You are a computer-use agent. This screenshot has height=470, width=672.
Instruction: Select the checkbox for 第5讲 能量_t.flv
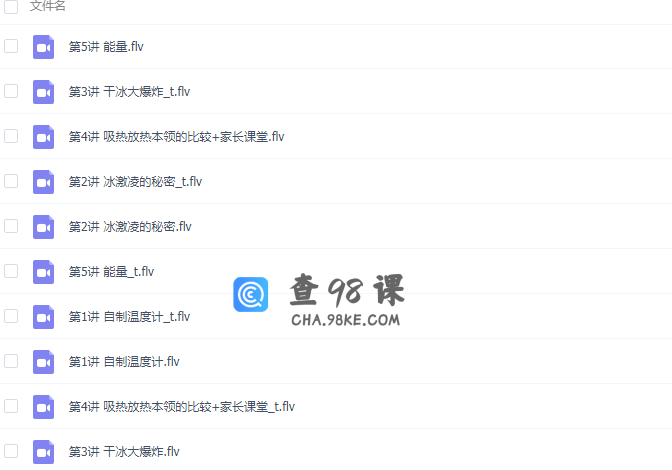pyautogui.click(x=11, y=271)
